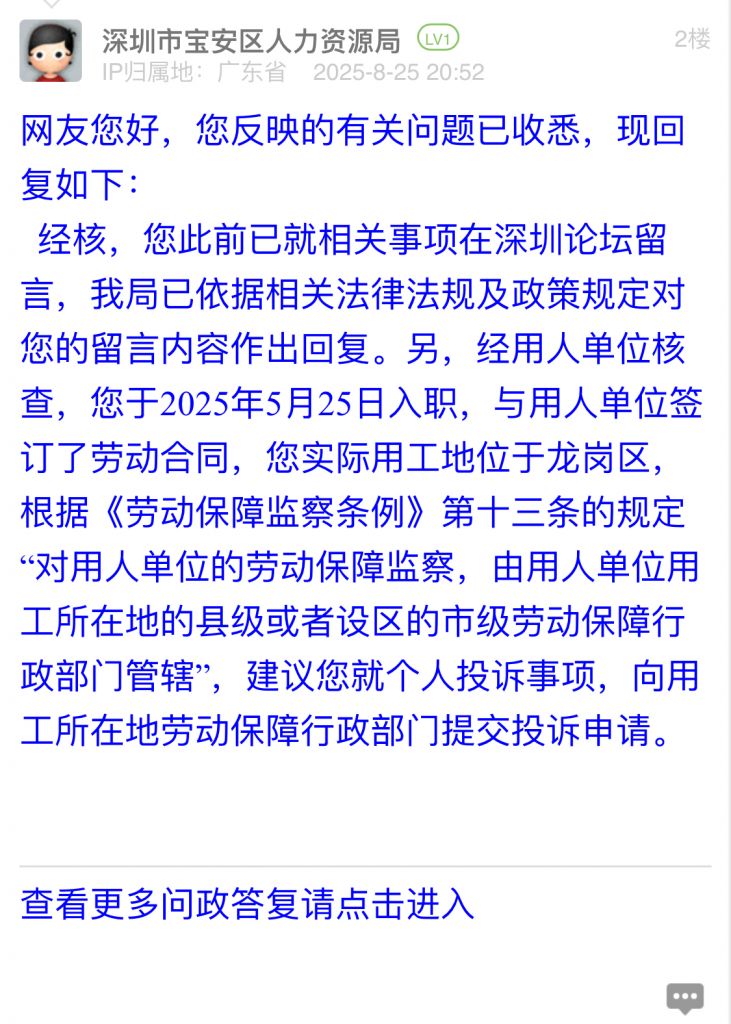Open the 深圳市宝安区人力资源局 username profile
This screenshot has height=1024, width=731.
pyautogui.click(x=251, y=40)
